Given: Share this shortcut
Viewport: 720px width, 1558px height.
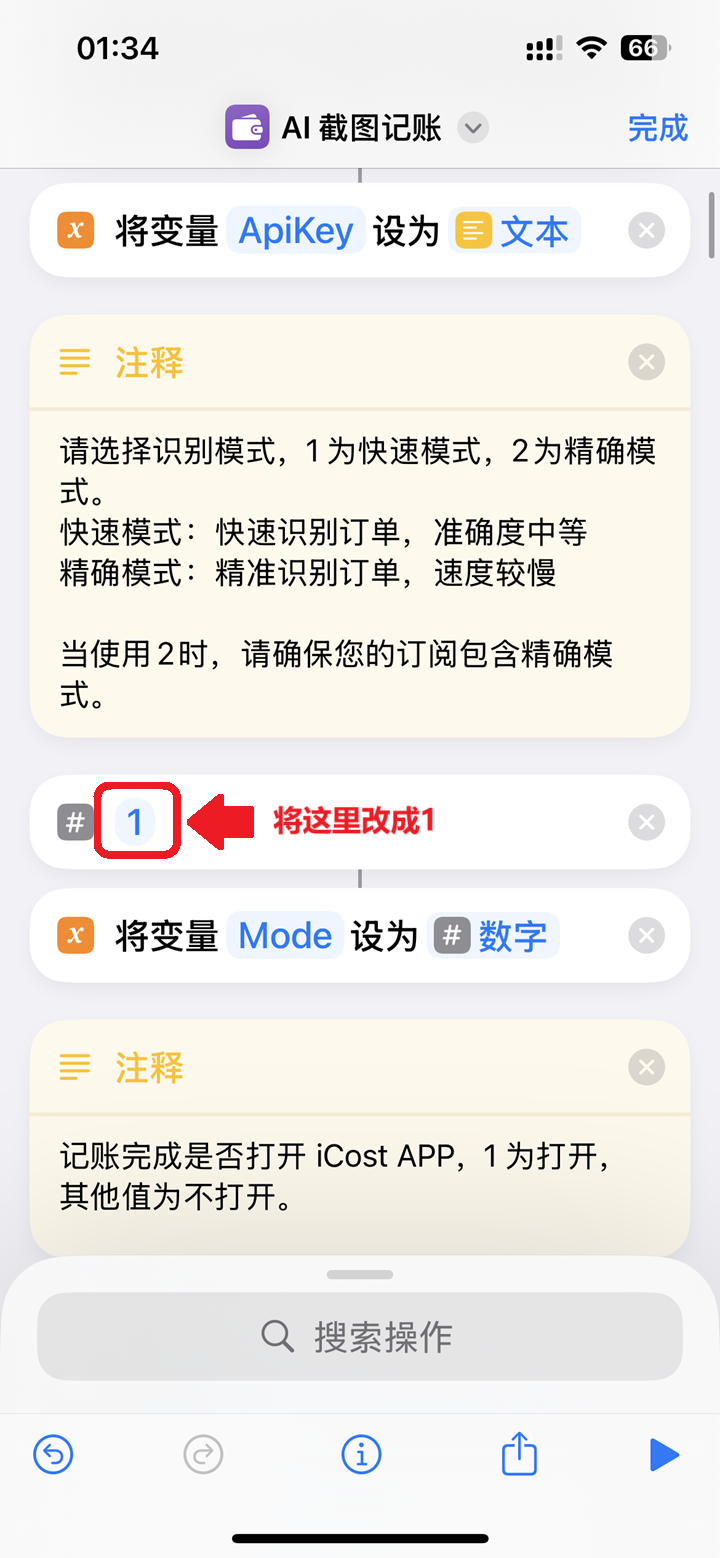Looking at the screenshot, I should pyautogui.click(x=519, y=1454).
